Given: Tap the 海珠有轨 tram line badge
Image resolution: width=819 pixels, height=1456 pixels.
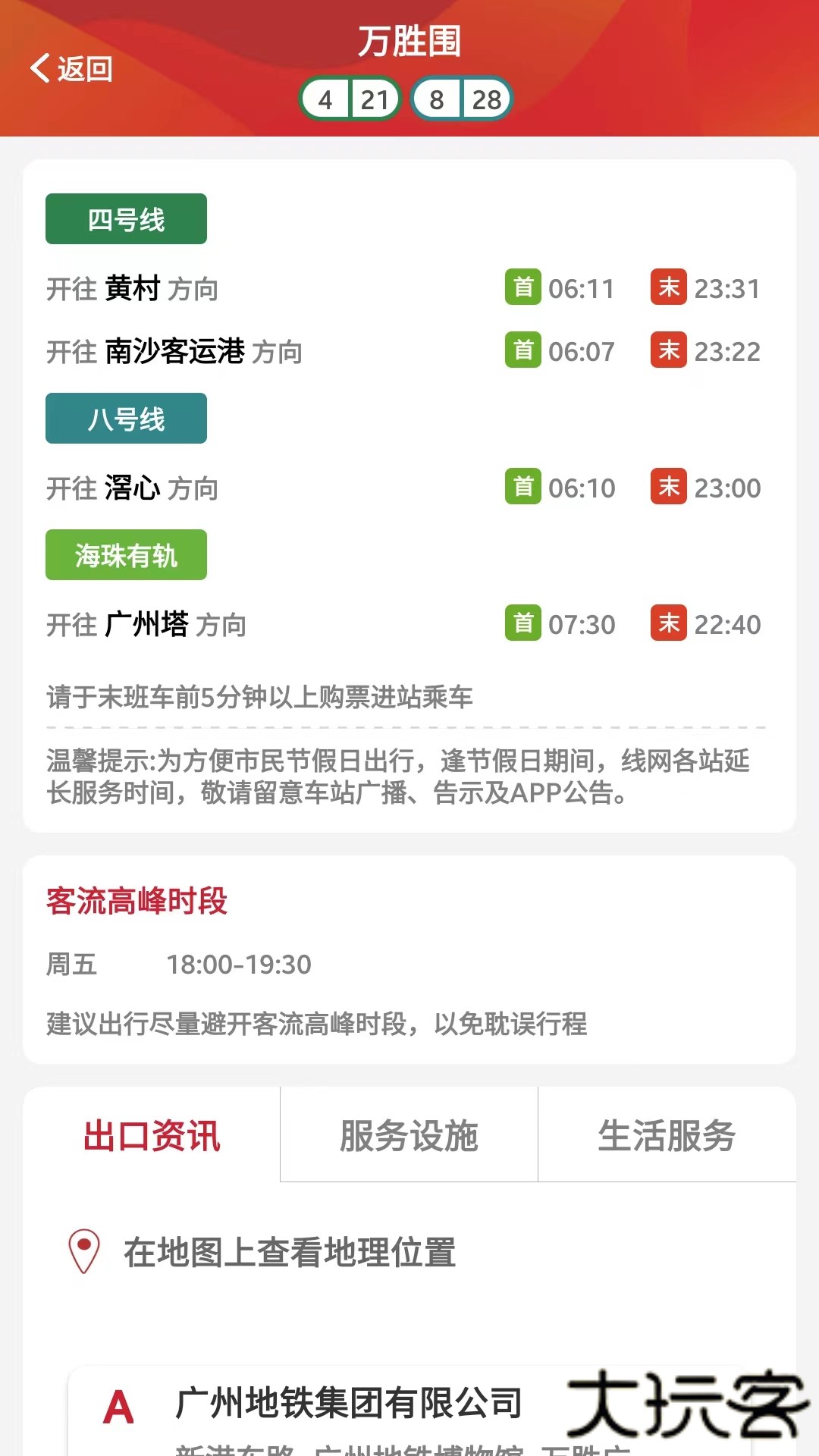Looking at the screenshot, I should 125,554.
